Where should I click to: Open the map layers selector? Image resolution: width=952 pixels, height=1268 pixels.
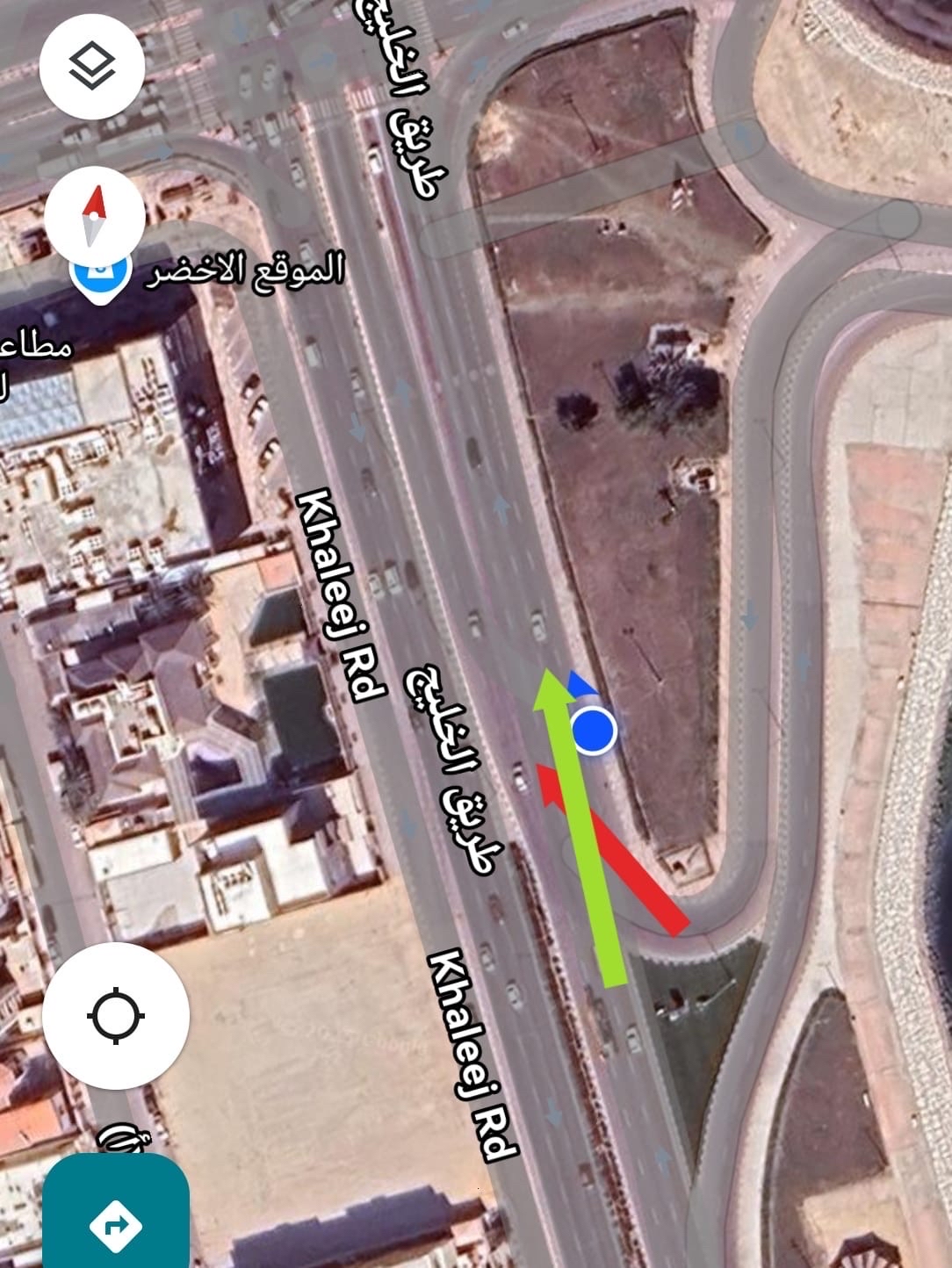coord(92,67)
